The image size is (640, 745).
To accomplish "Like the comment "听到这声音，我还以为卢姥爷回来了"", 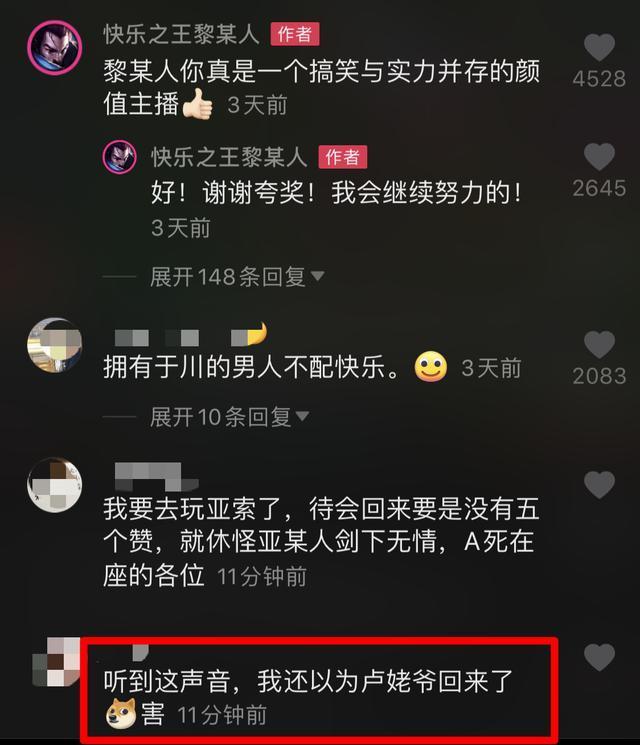I will [599, 657].
